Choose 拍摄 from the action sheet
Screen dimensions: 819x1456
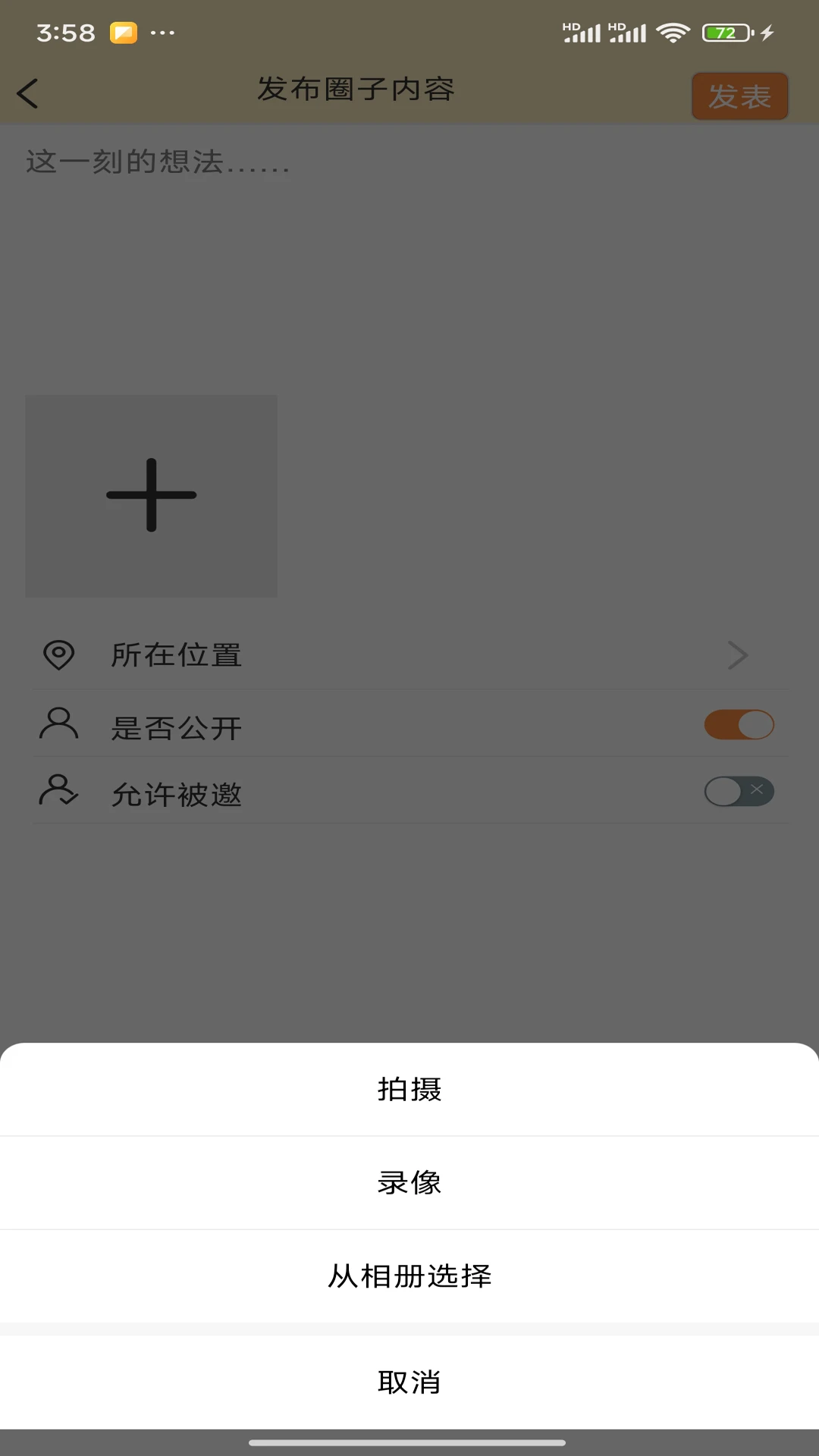(409, 1089)
